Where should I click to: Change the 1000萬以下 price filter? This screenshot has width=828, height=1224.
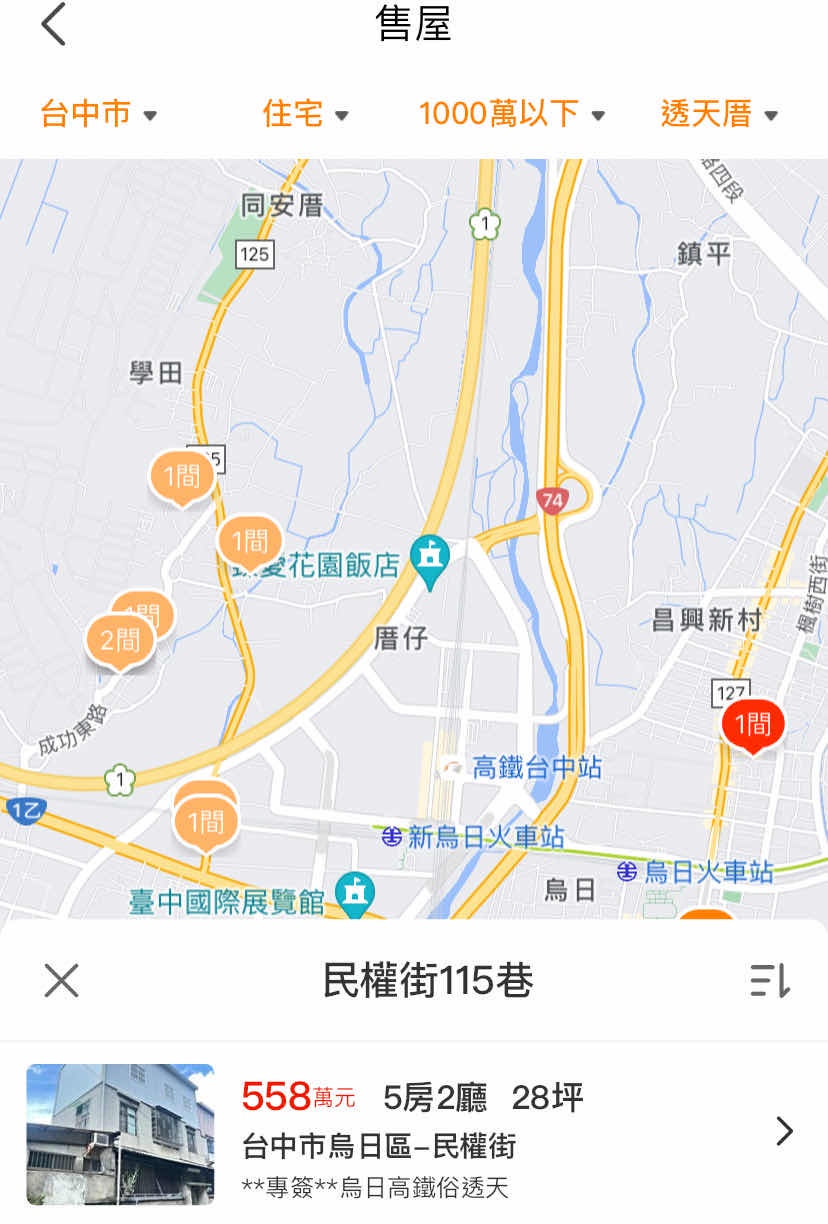pos(511,114)
